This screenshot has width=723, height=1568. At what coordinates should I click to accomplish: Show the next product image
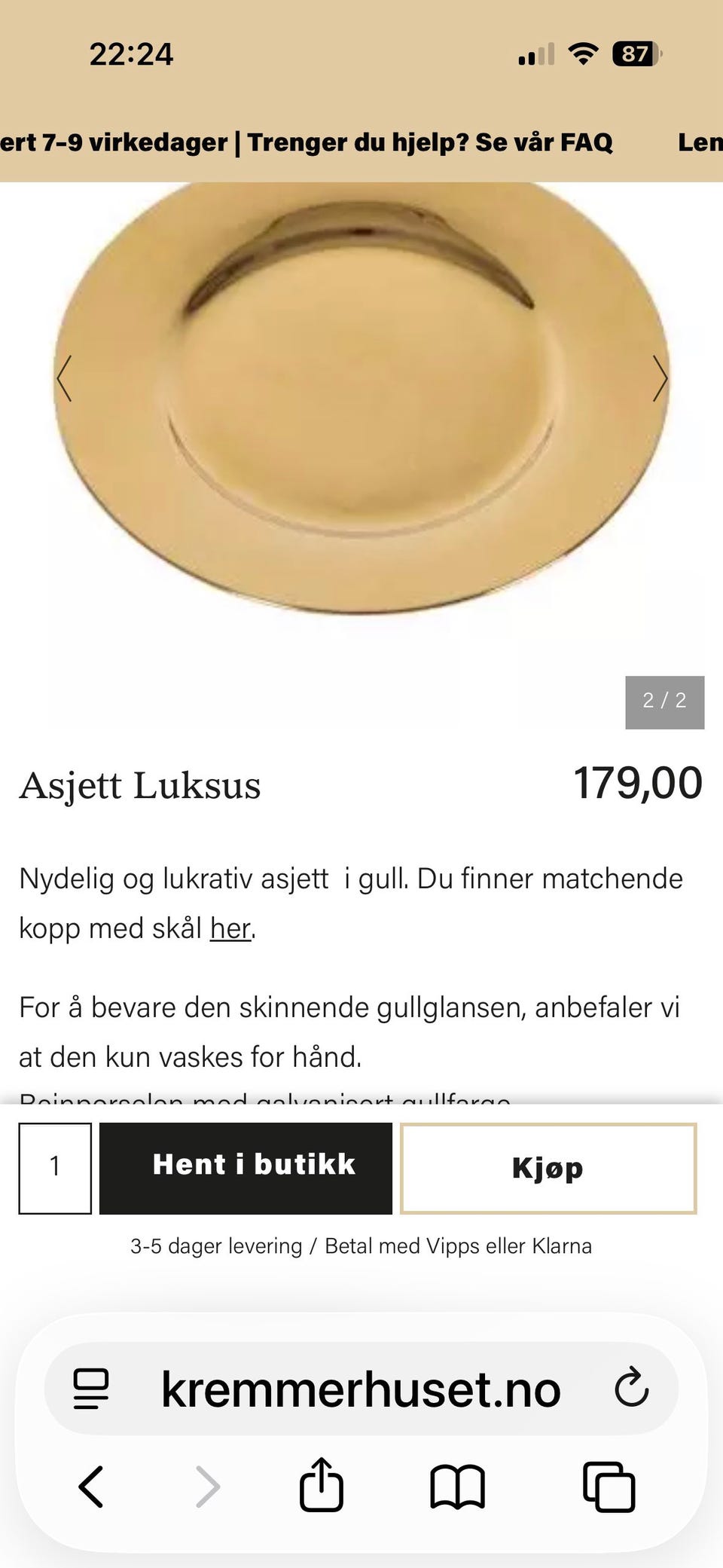click(x=660, y=378)
